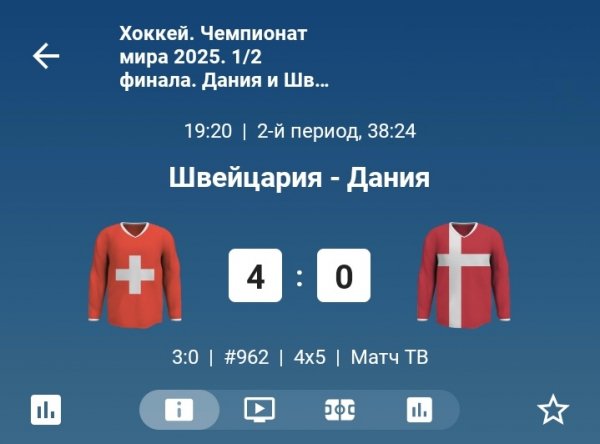Add the match to favorites with the star

[x=553, y=409]
